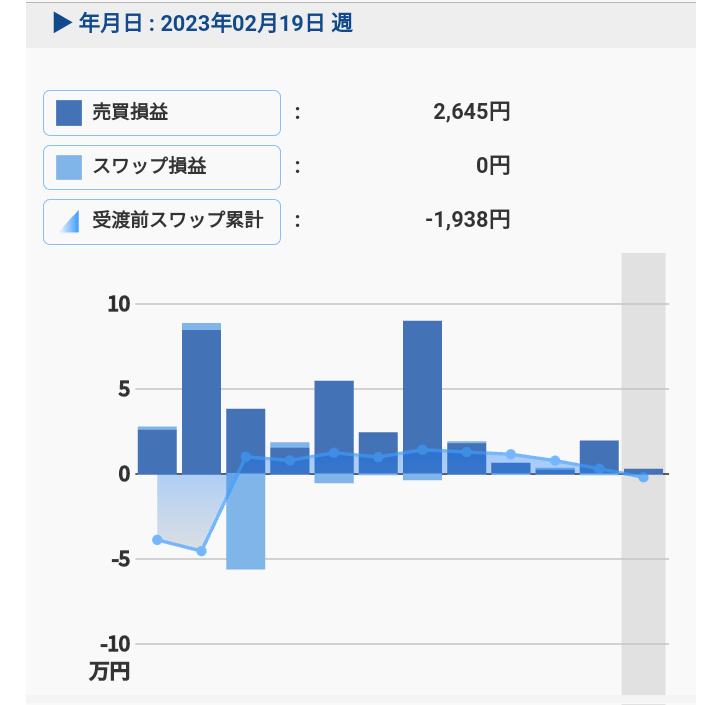Select the bar with the large negative swap
This screenshot has height=705, width=719.
click(x=245, y=520)
